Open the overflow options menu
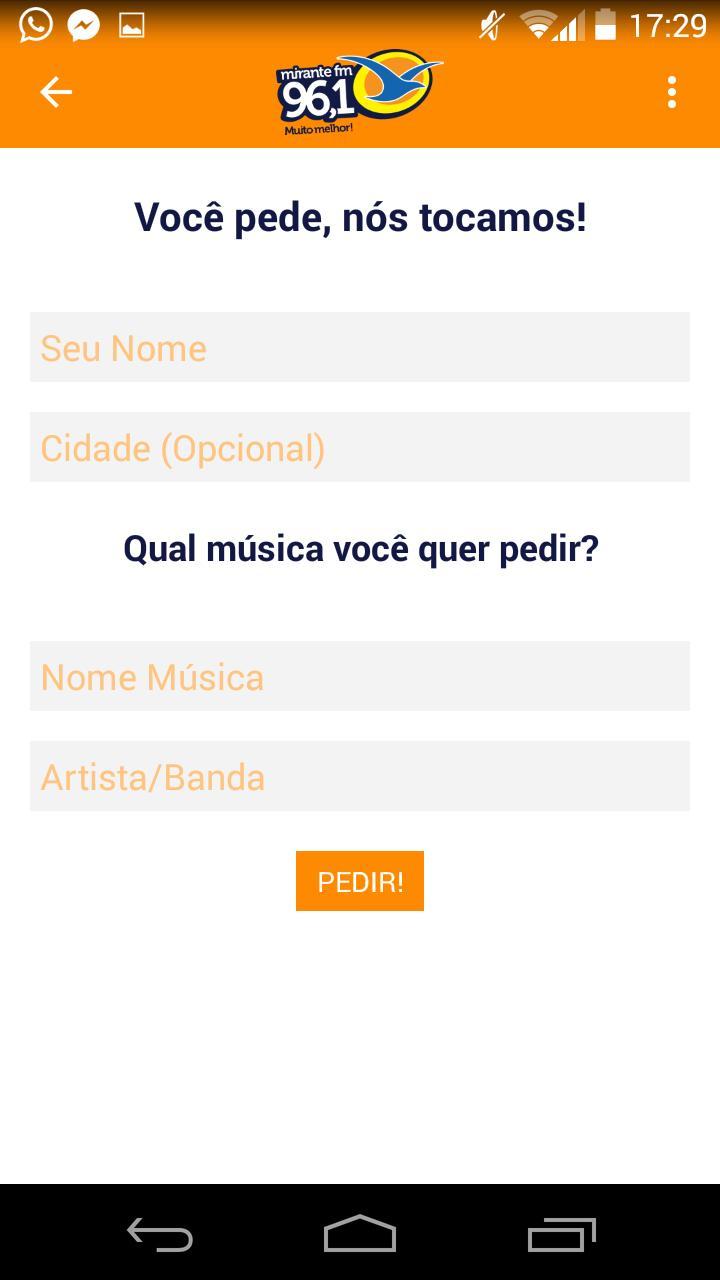Image resolution: width=720 pixels, height=1280 pixels. point(672,91)
